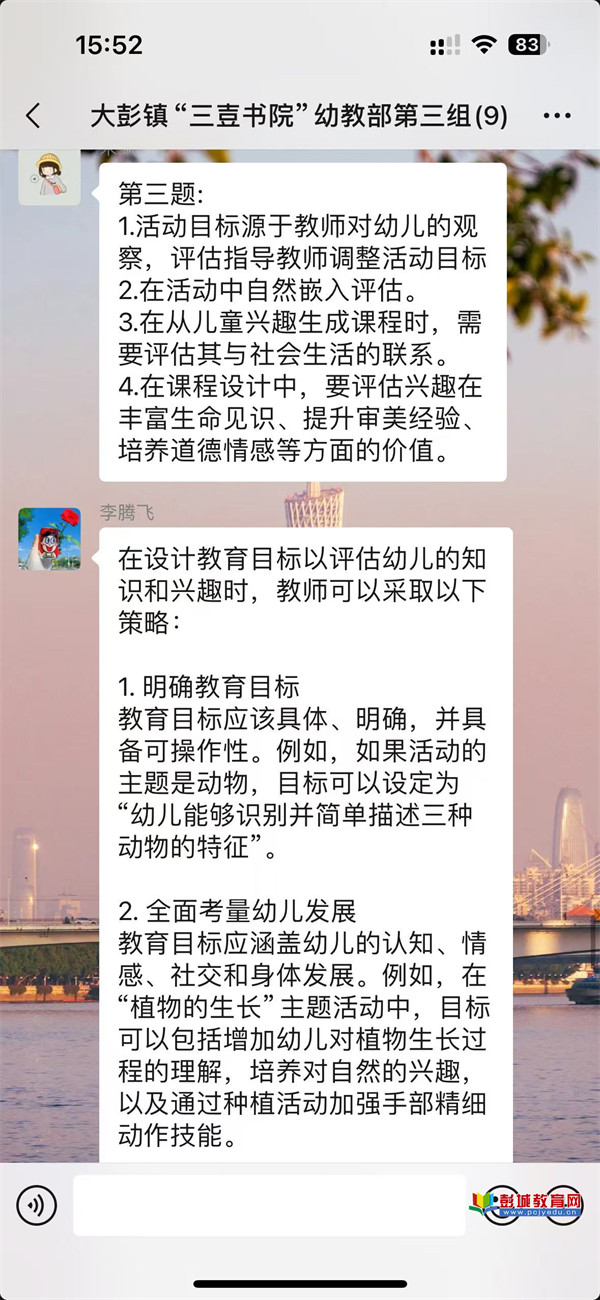Go back to the chat list

(x=33, y=116)
